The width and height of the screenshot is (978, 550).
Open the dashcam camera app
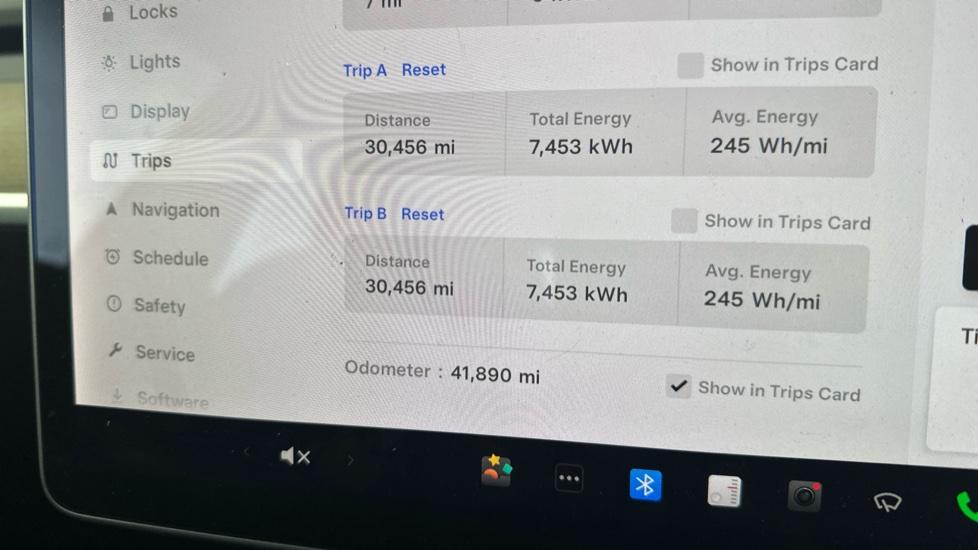[804, 495]
